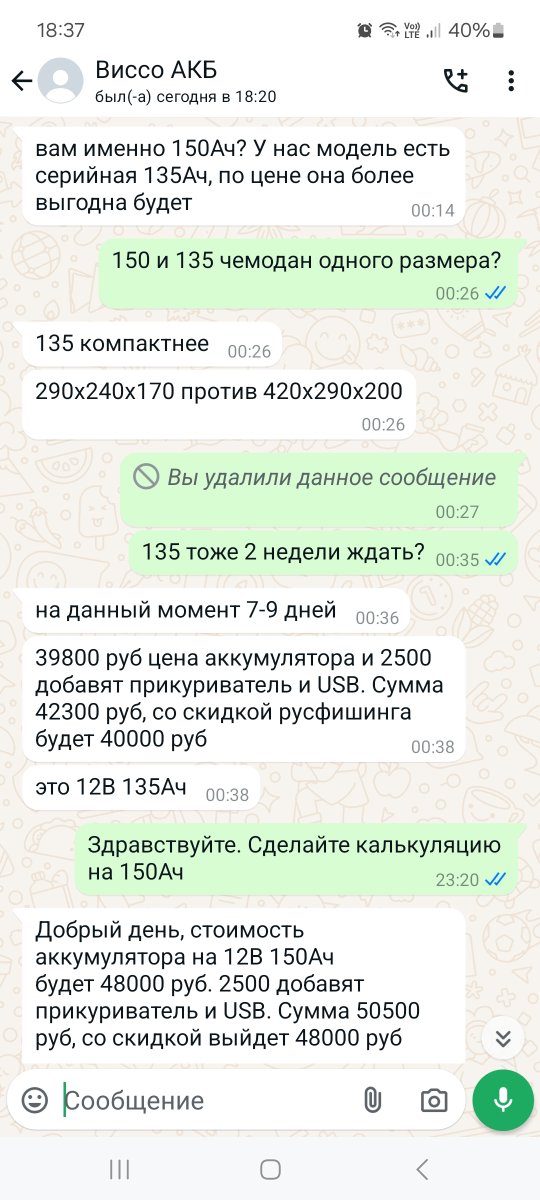
Task: Open the emoji picker
Action: [35, 1101]
